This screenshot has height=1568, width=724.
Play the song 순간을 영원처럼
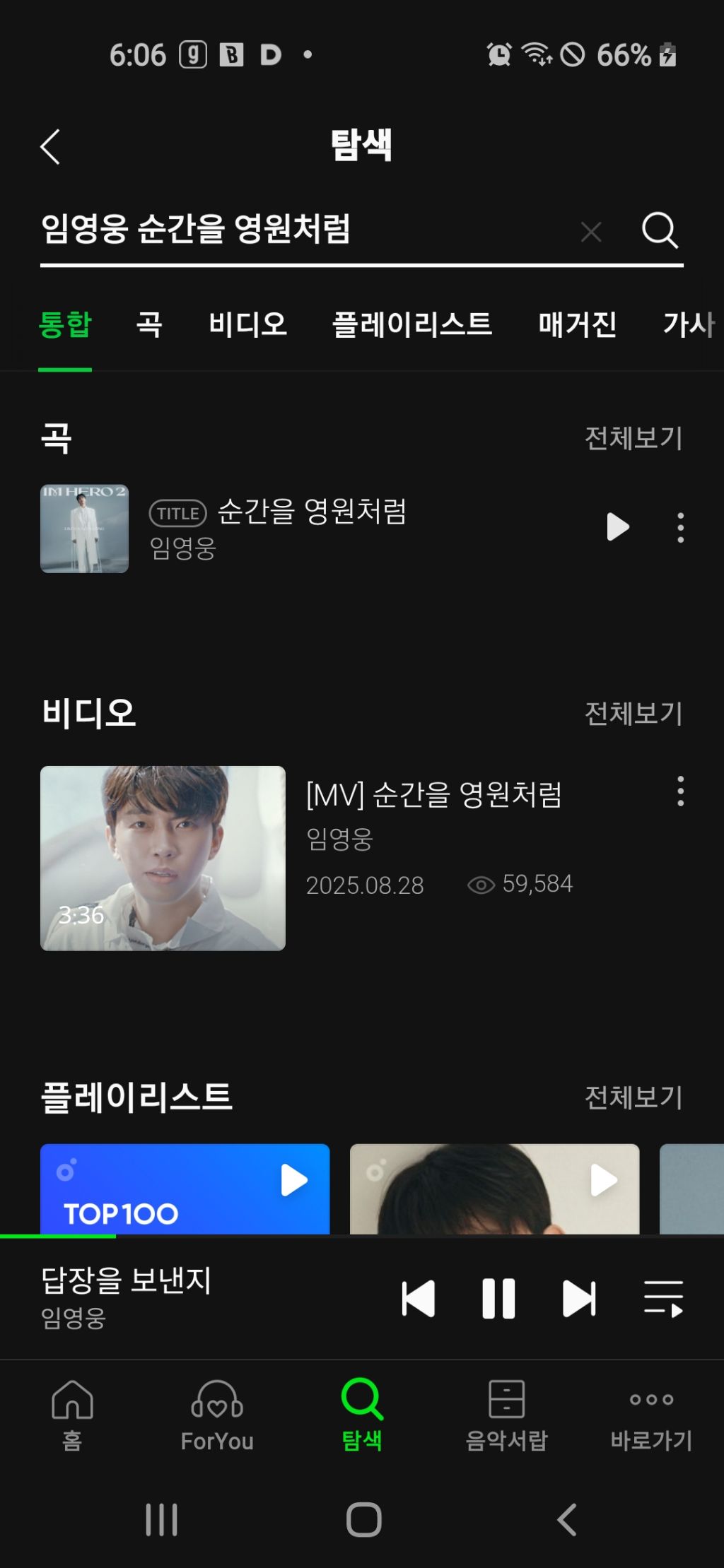[618, 527]
